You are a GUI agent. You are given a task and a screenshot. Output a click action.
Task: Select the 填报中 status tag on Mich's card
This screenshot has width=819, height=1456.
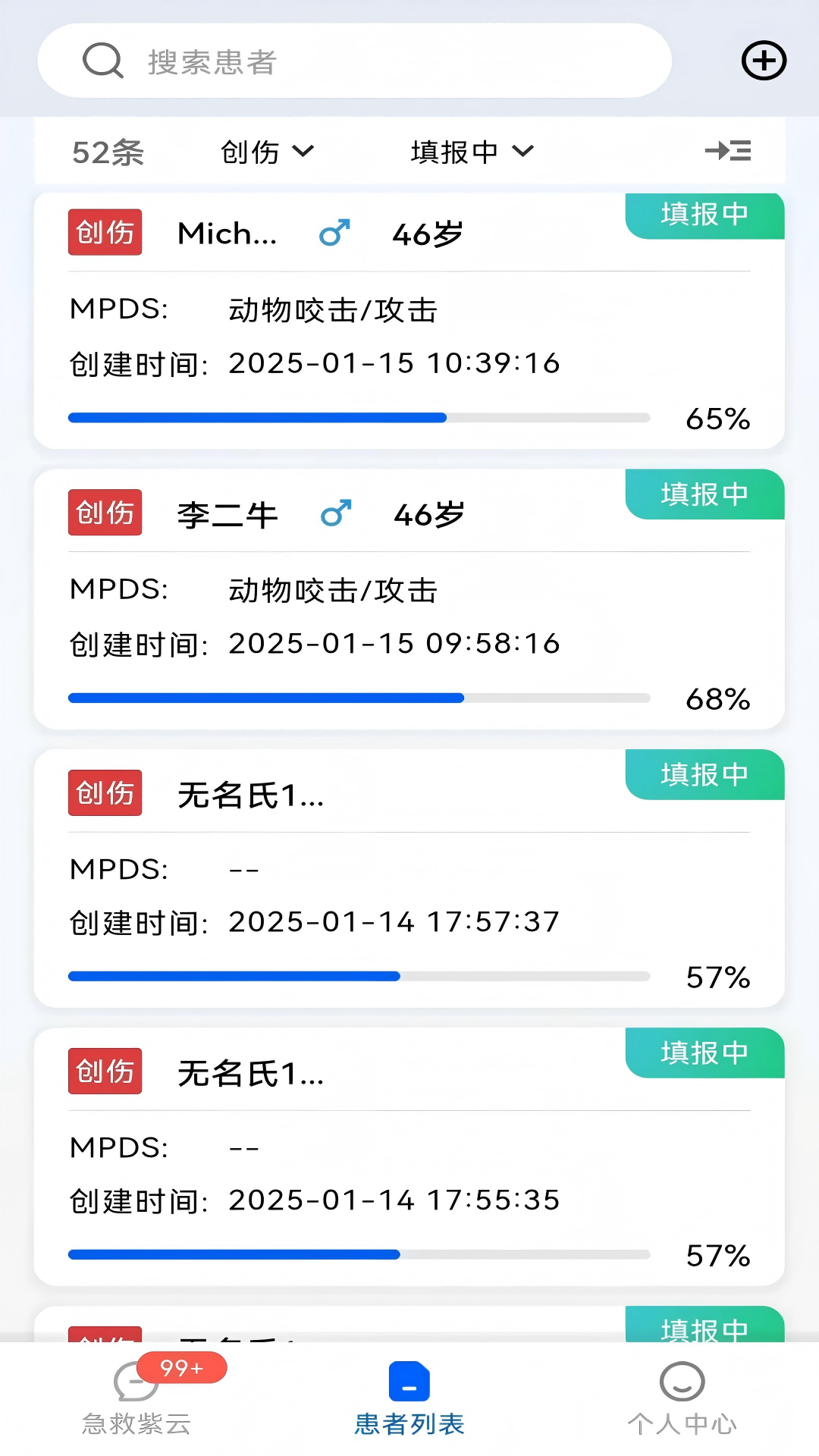(703, 215)
